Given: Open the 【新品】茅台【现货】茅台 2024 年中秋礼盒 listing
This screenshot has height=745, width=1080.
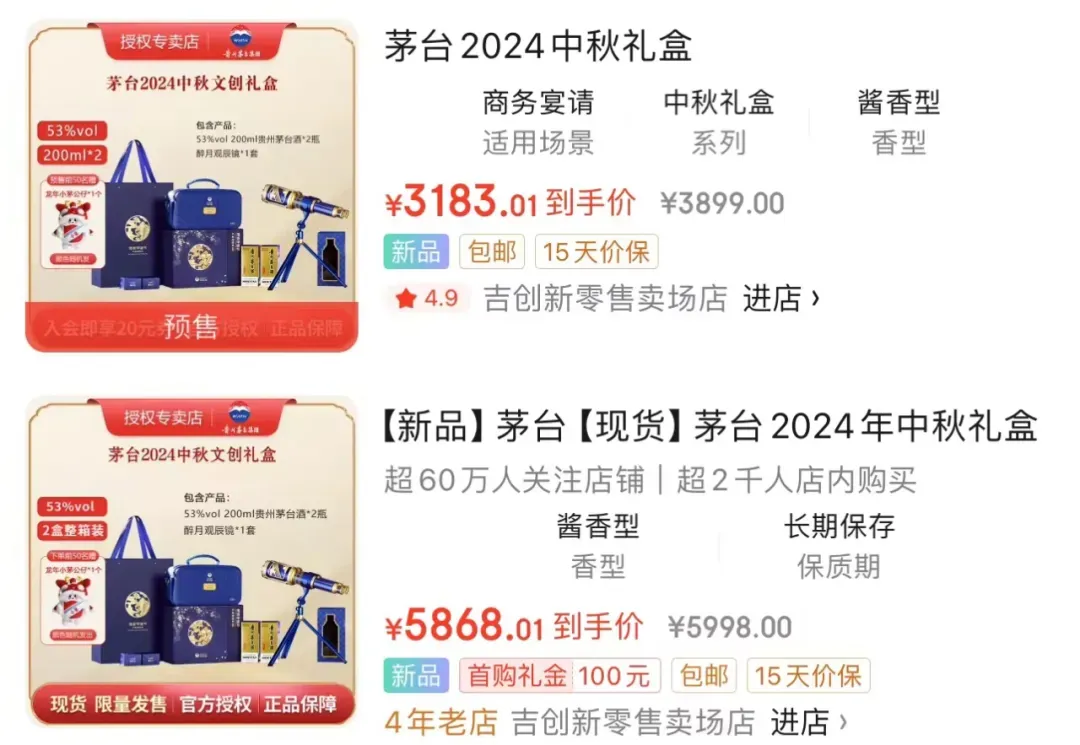Looking at the screenshot, I should pos(710,426).
